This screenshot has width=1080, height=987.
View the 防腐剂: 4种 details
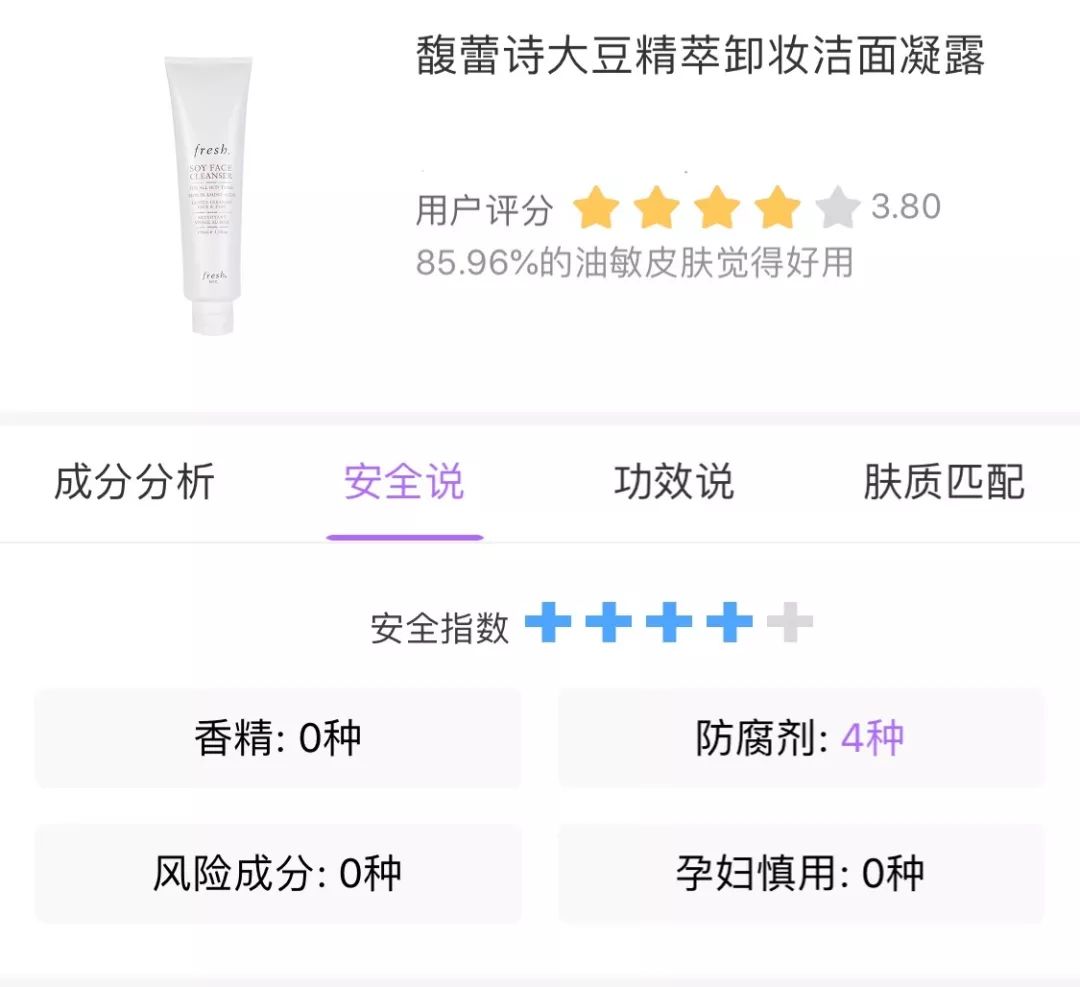801,738
